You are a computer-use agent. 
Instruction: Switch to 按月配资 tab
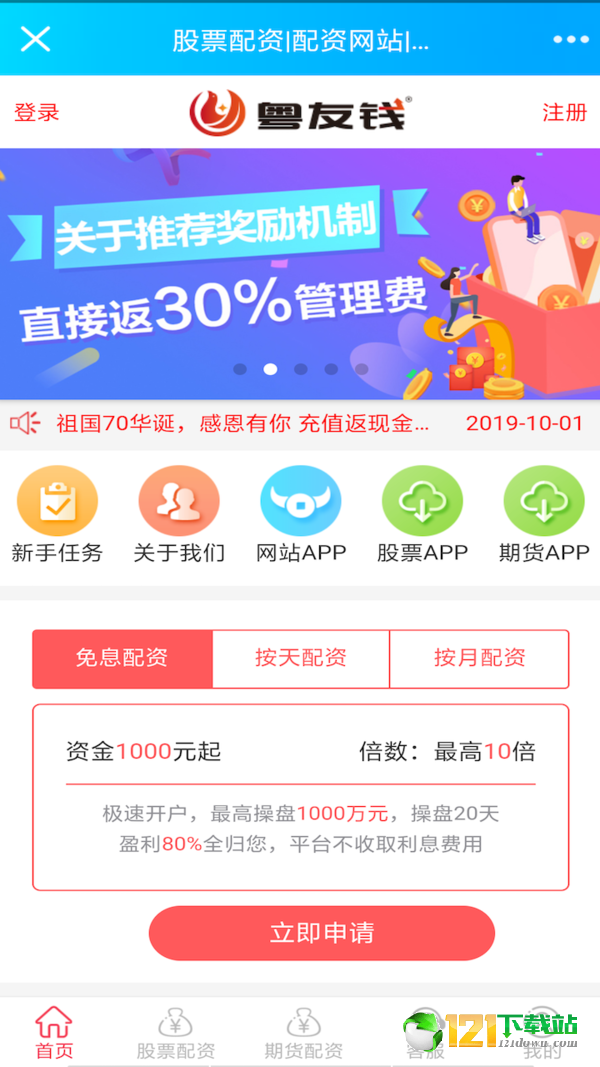point(479,658)
